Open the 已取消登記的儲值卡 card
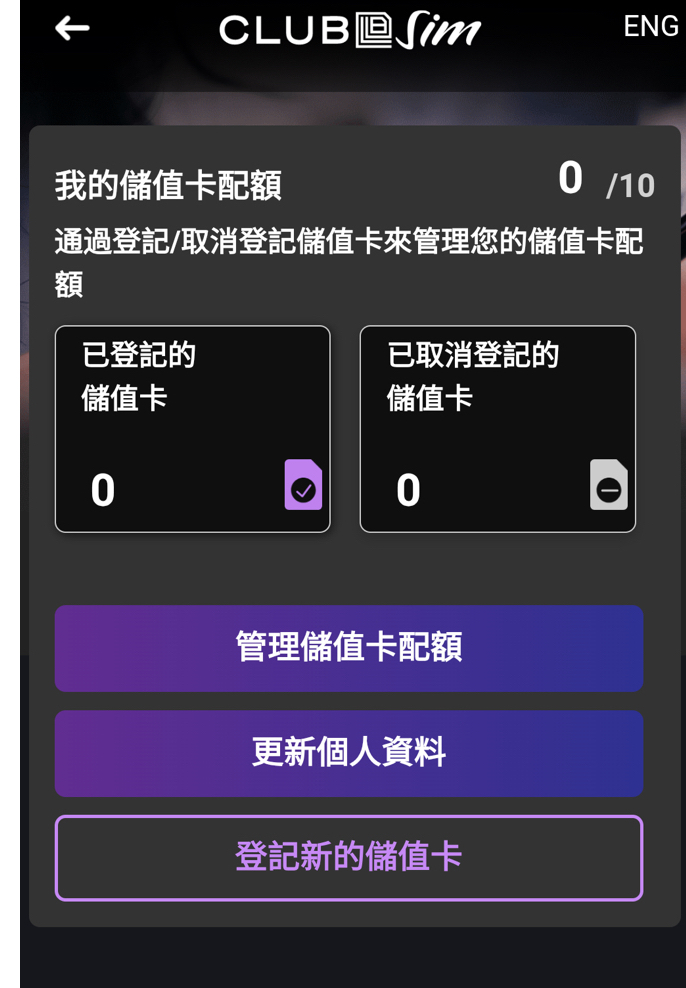686x988 pixels. pyautogui.click(x=497, y=429)
